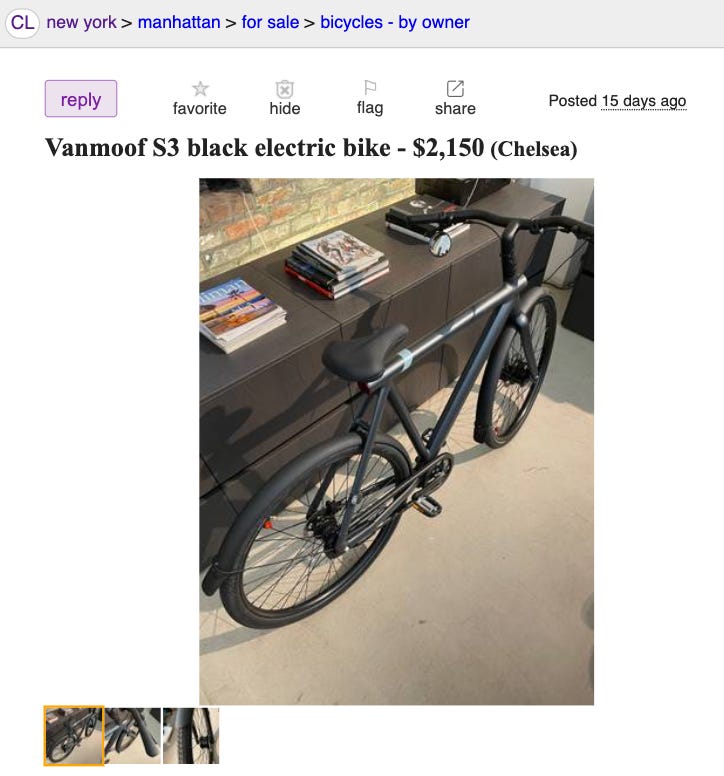
Task: Favorite this listing with the star
Action: coord(200,98)
